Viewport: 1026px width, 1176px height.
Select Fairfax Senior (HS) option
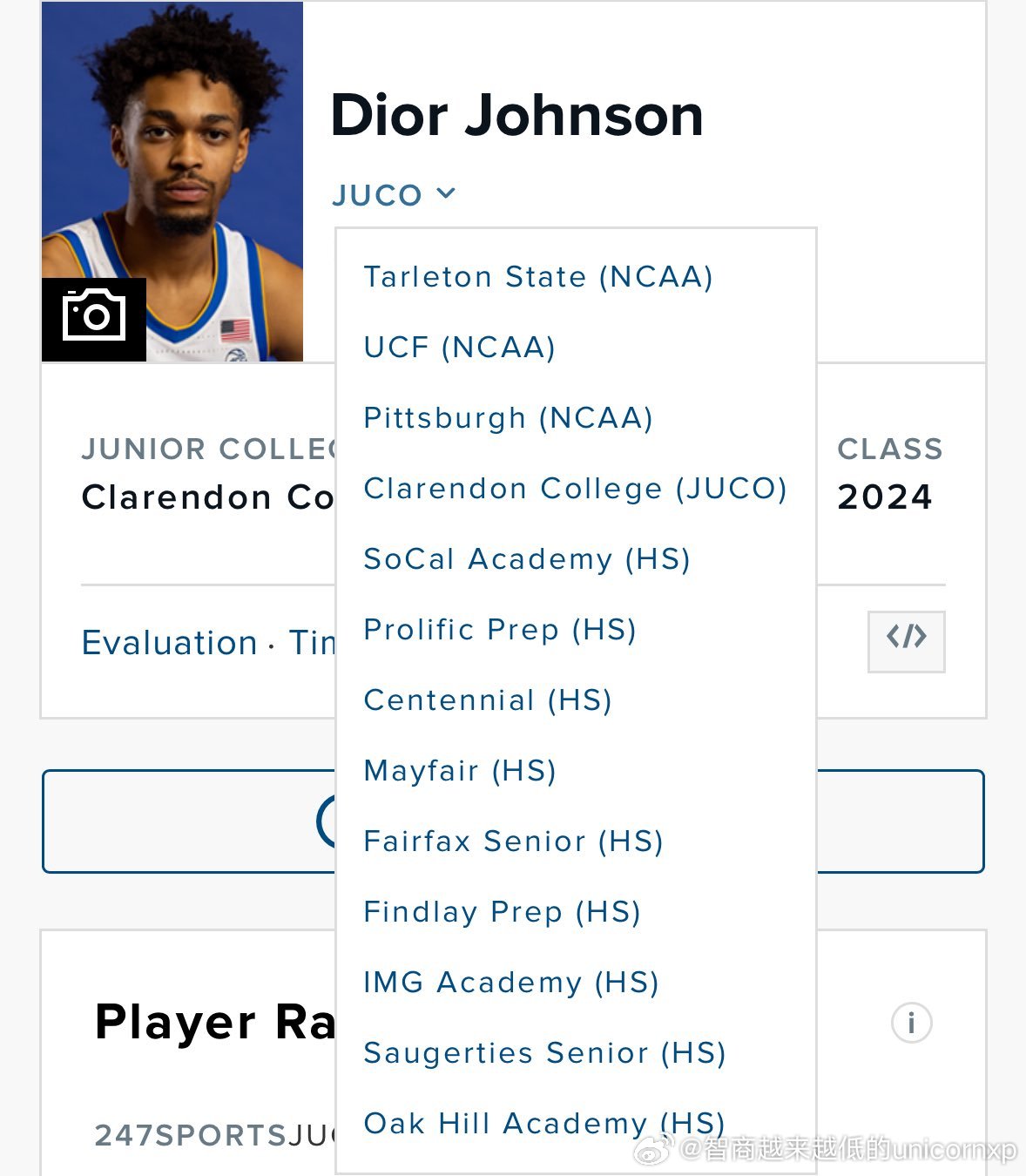pyautogui.click(x=512, y=841)
